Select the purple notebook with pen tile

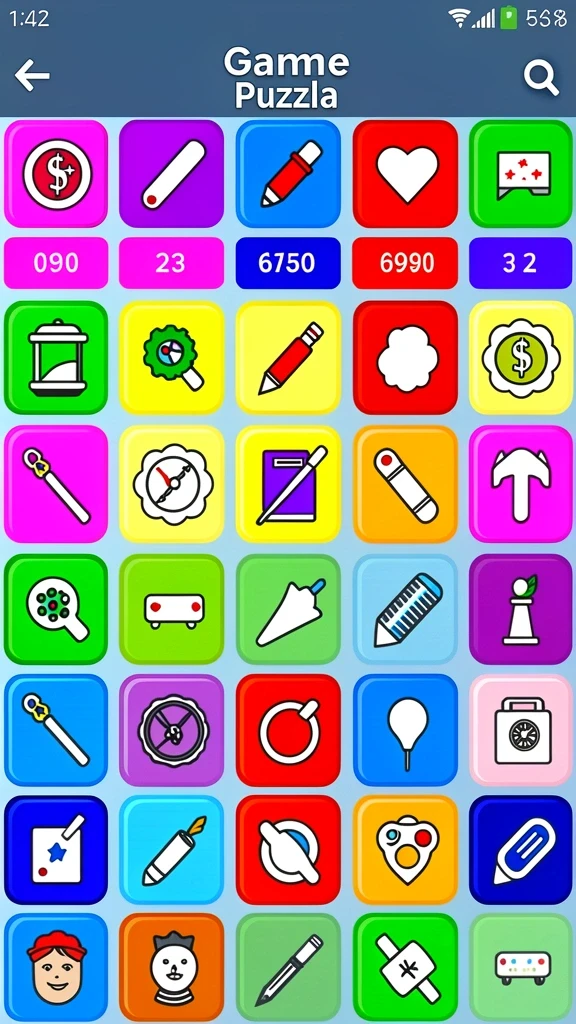point(288,484)
